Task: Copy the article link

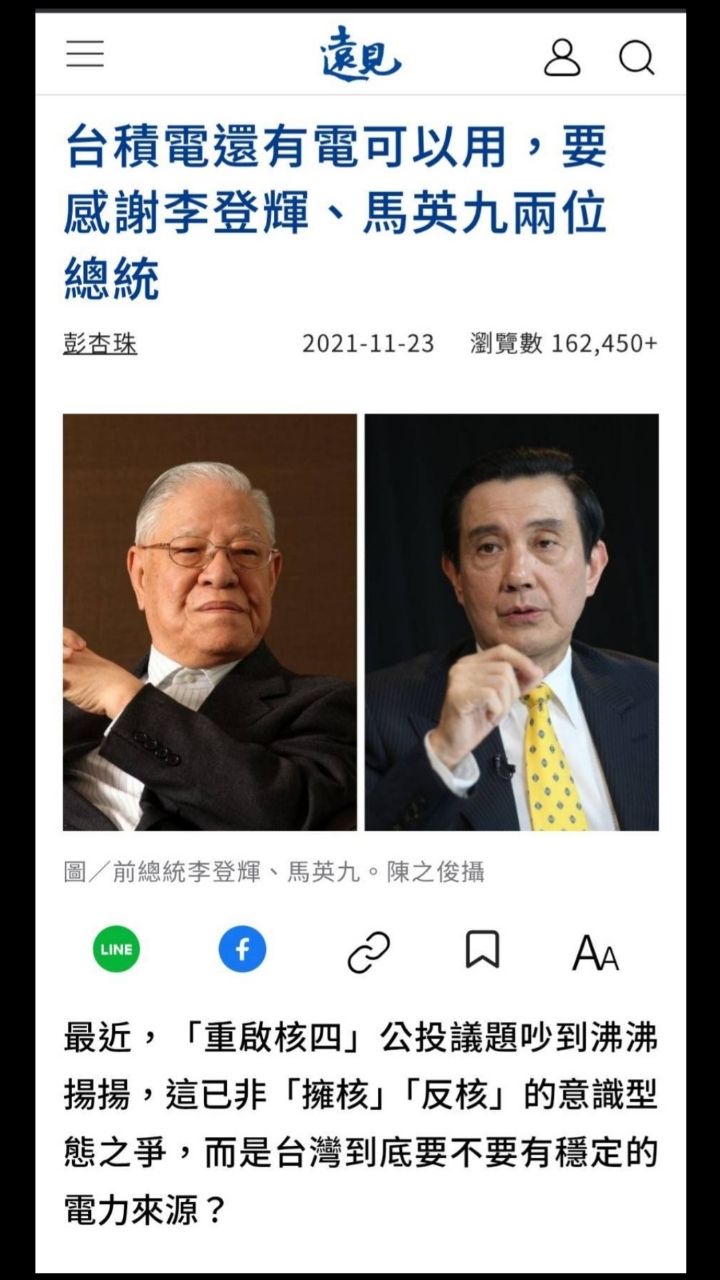Action: [368, 952]
